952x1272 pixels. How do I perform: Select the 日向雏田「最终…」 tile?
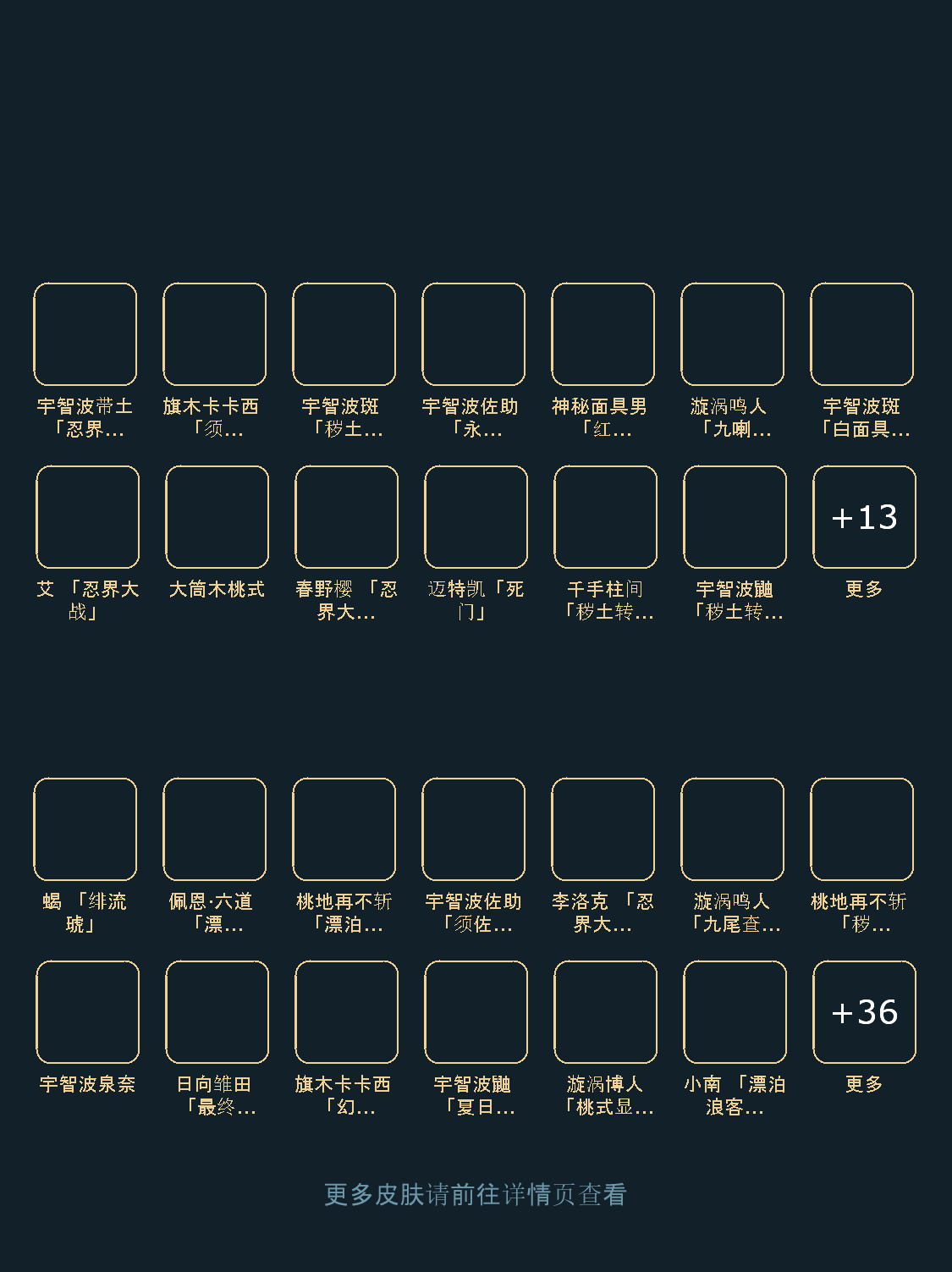click(217, 1012)
